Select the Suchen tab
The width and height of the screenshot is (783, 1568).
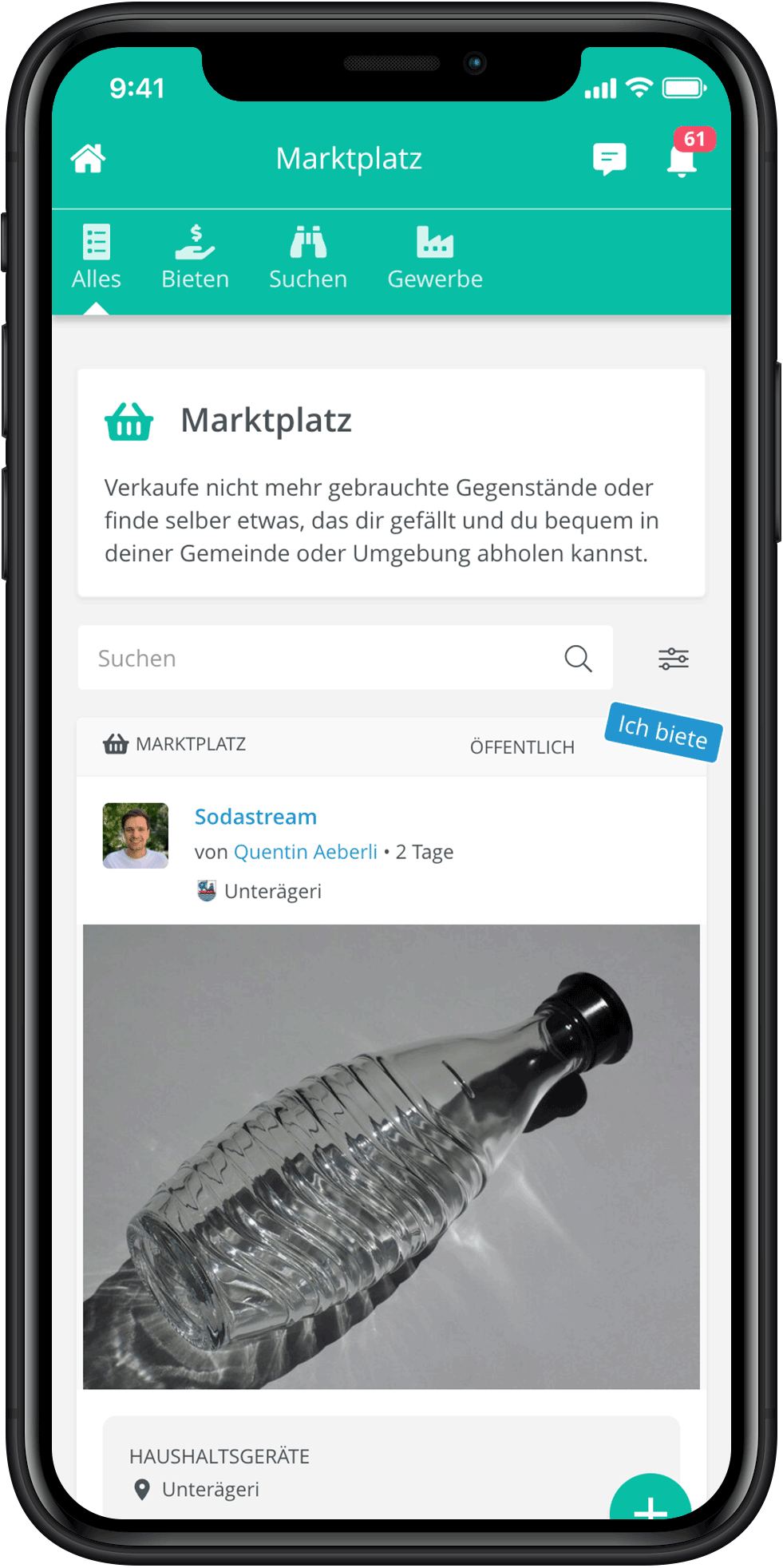pyautogui.click(x=308, y=258)
